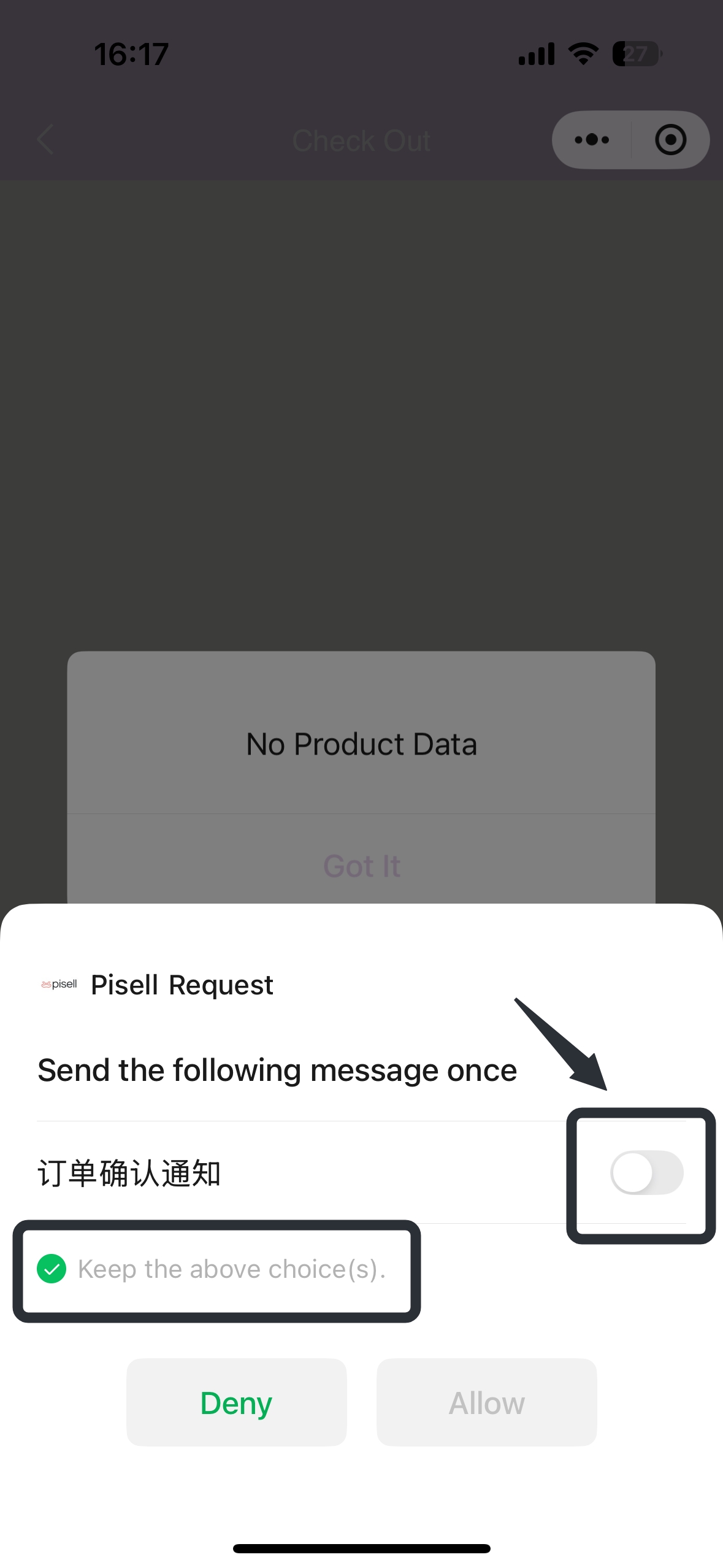Deny the Pisell message request
This screenshot has width=723, height=1568.
click(x=236, y=1403)
